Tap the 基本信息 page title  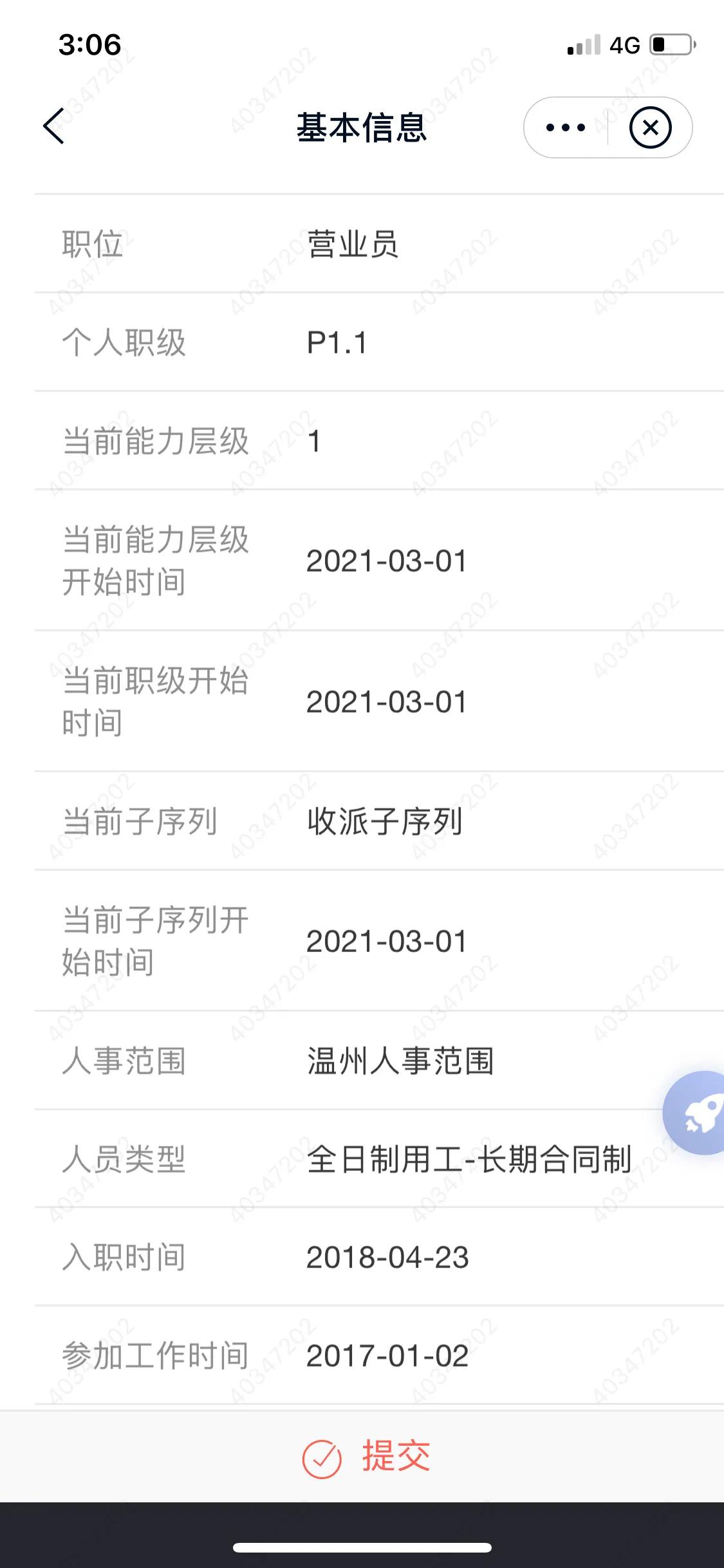(x=362, y=127)
